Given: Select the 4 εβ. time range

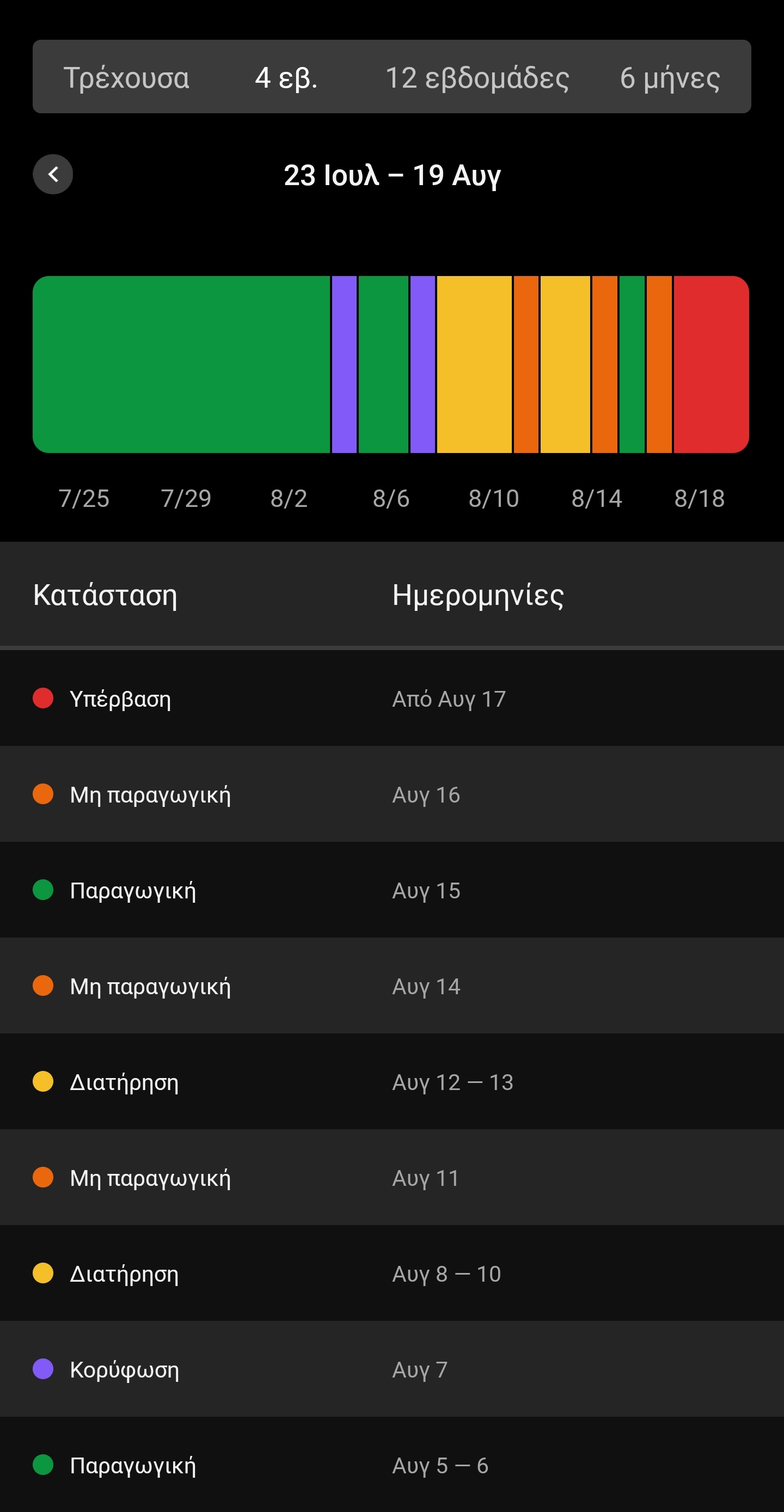Looking at the screenshot, I should tap(286, 77).
